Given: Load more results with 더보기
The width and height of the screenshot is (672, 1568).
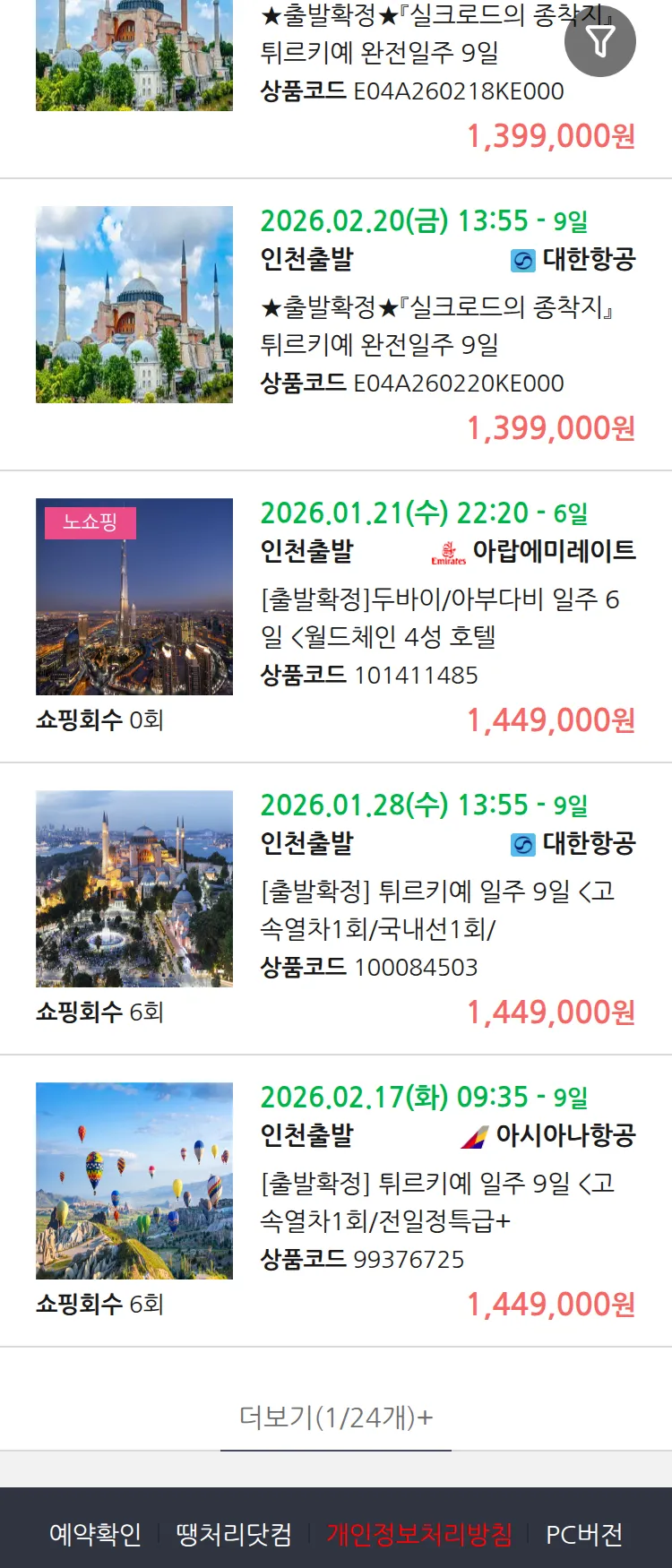Looking at the screenshot, I should coord(335,1417).
